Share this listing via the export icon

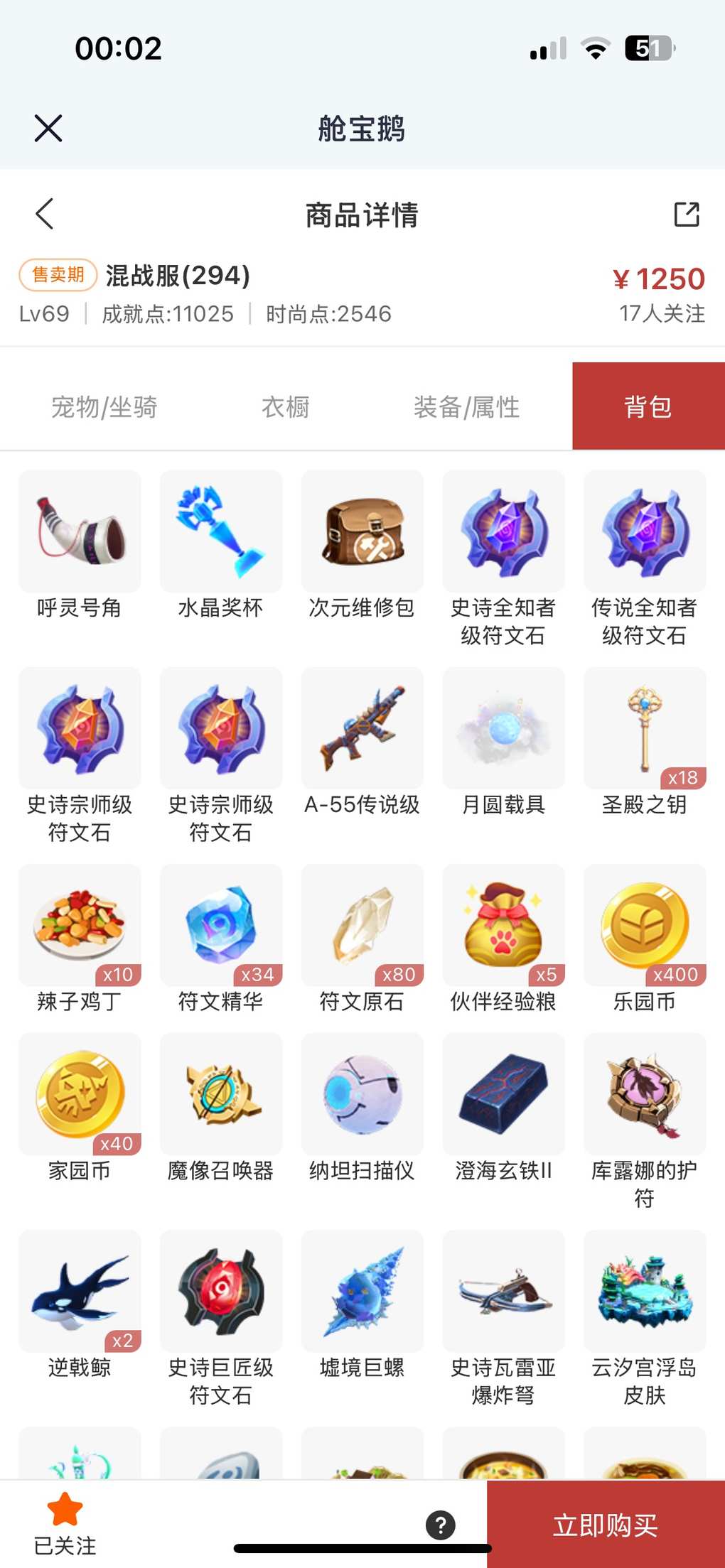686,214
